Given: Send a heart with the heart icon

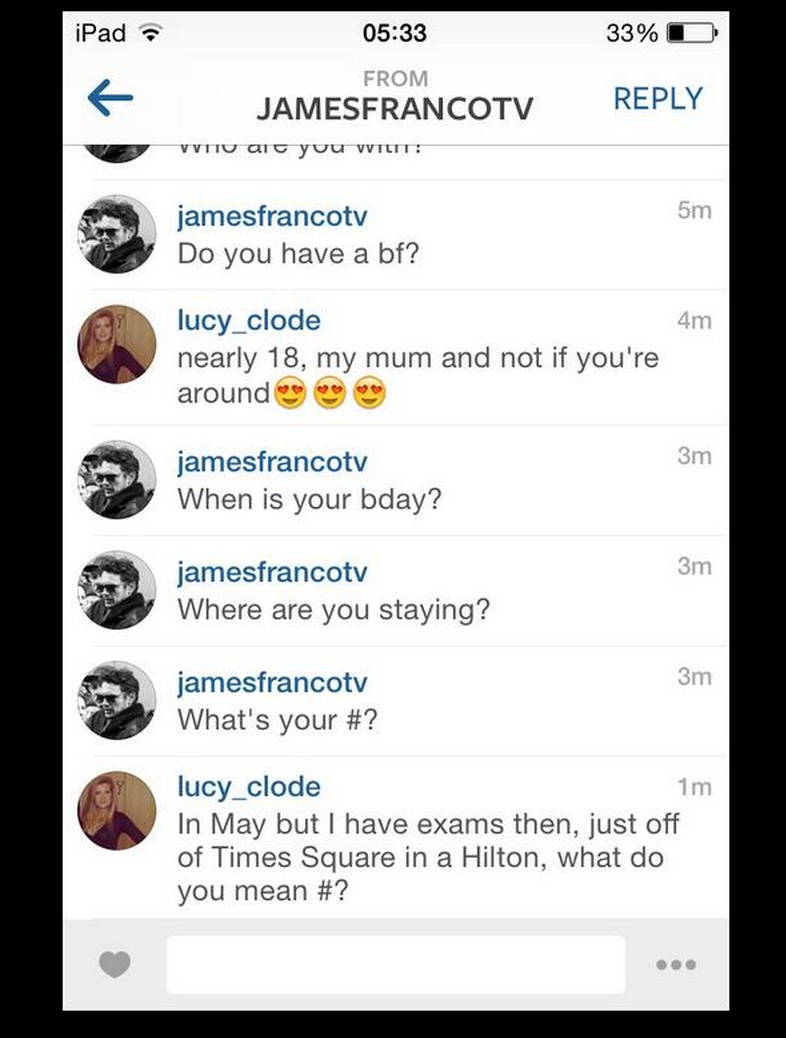Looking at the screenshot, I should pos(115,965).
